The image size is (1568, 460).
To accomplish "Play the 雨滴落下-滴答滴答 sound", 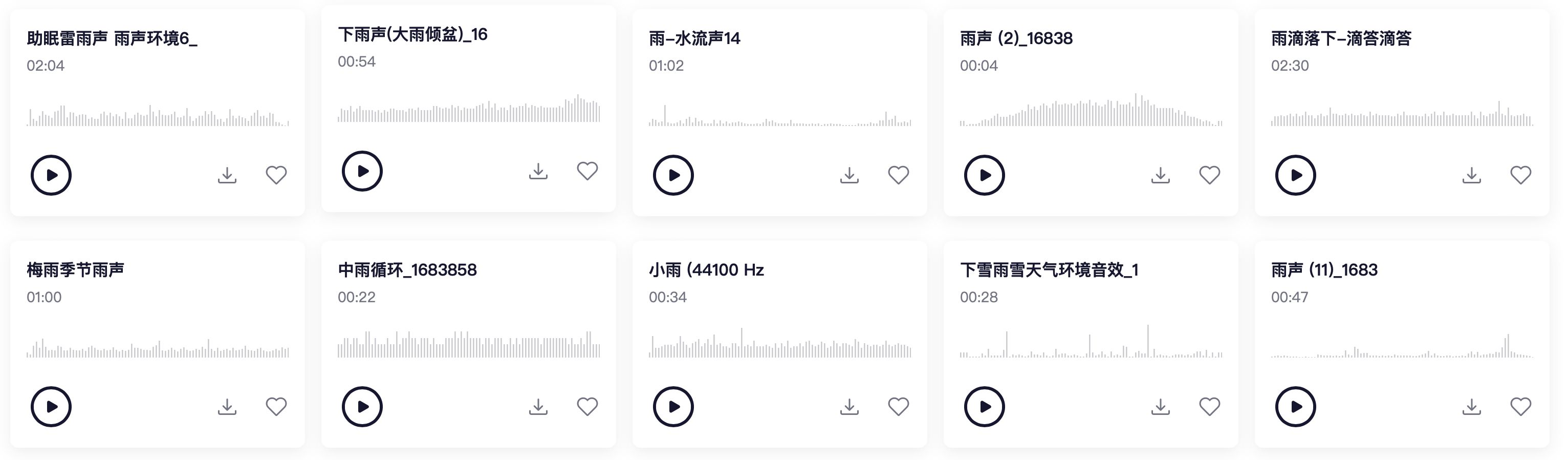I will (x=1295, y=176).
